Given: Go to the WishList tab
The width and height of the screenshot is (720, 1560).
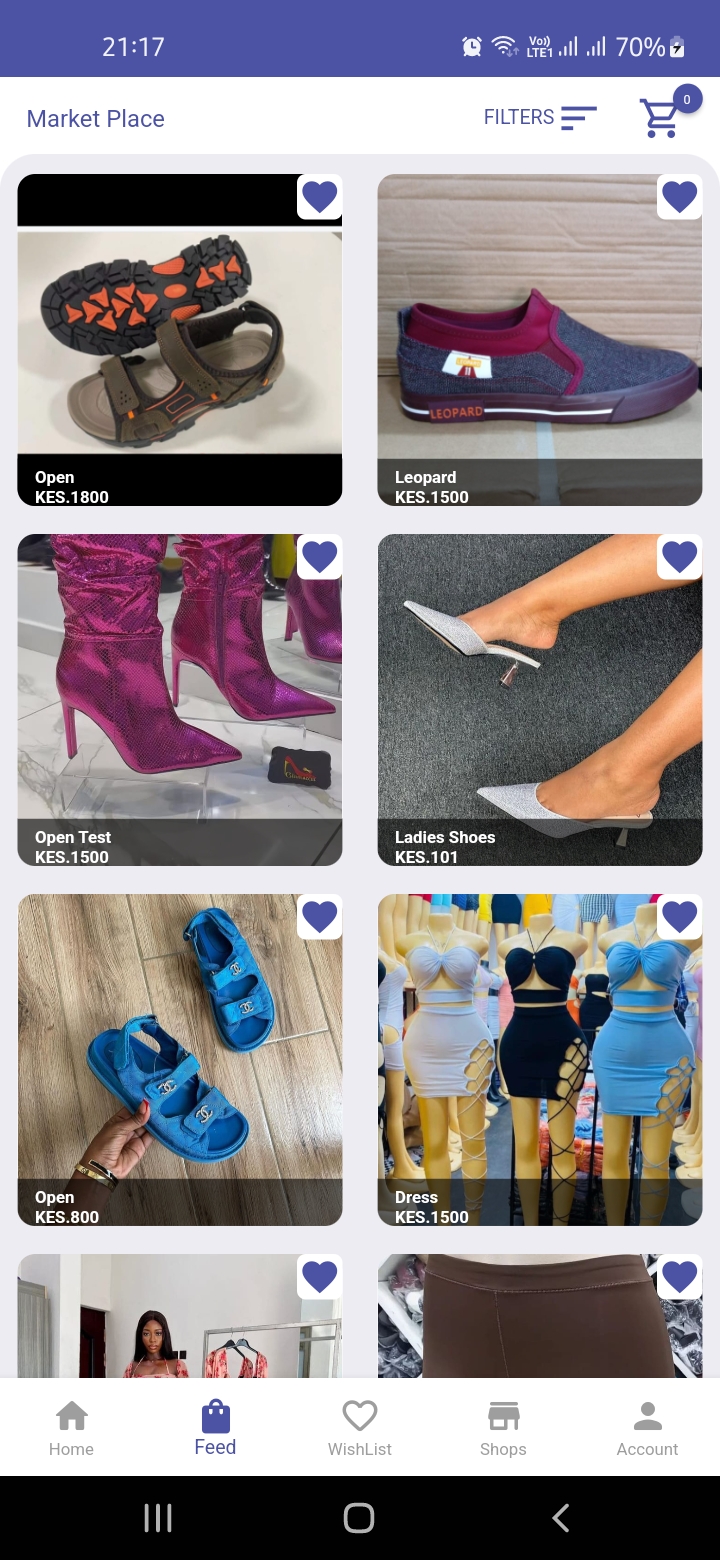Looking at the screenshot, I should [360, 1428].
